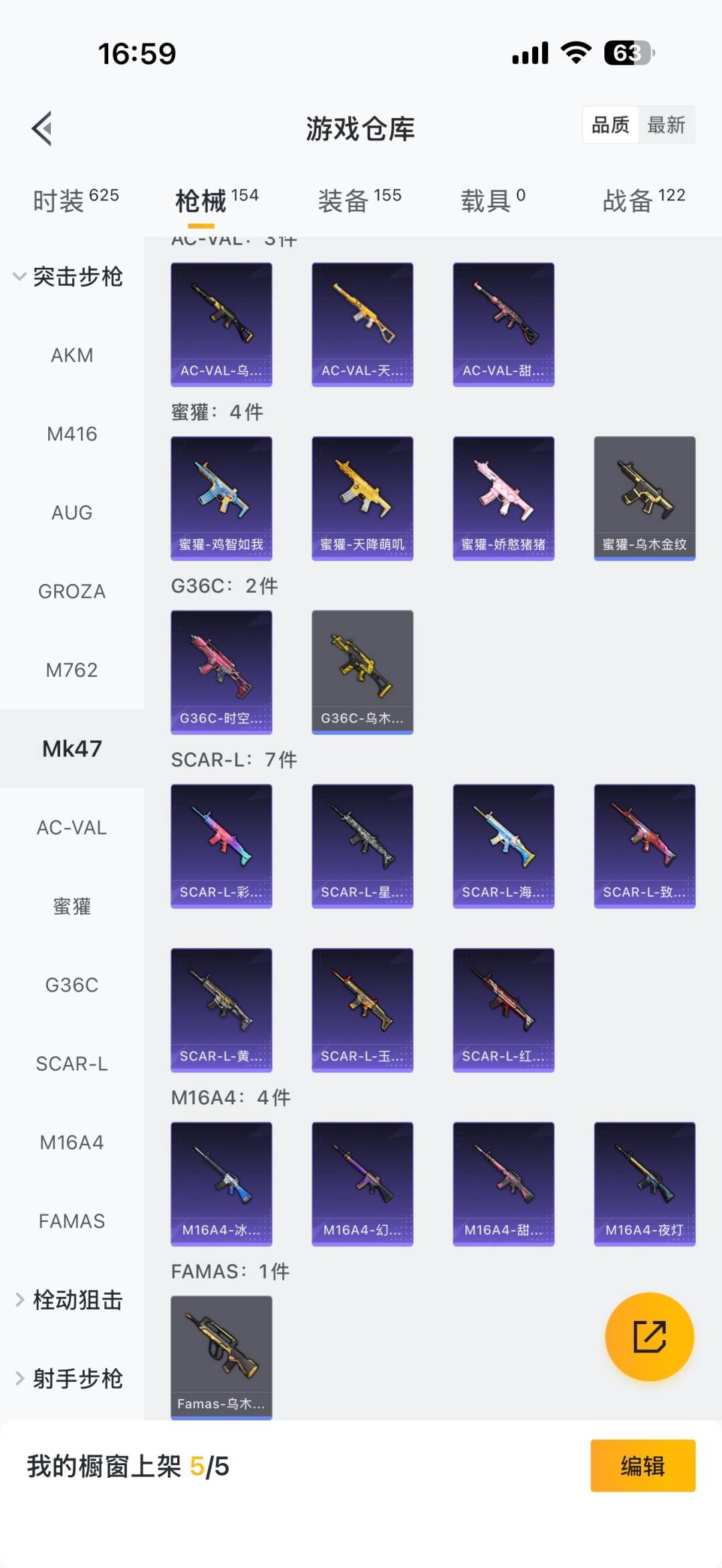Image resolution: width=722 pixels, height=1568 pixels.
Task: Select M416 in the sidebar
Action: pyautogui.click(x=72, y=434)
